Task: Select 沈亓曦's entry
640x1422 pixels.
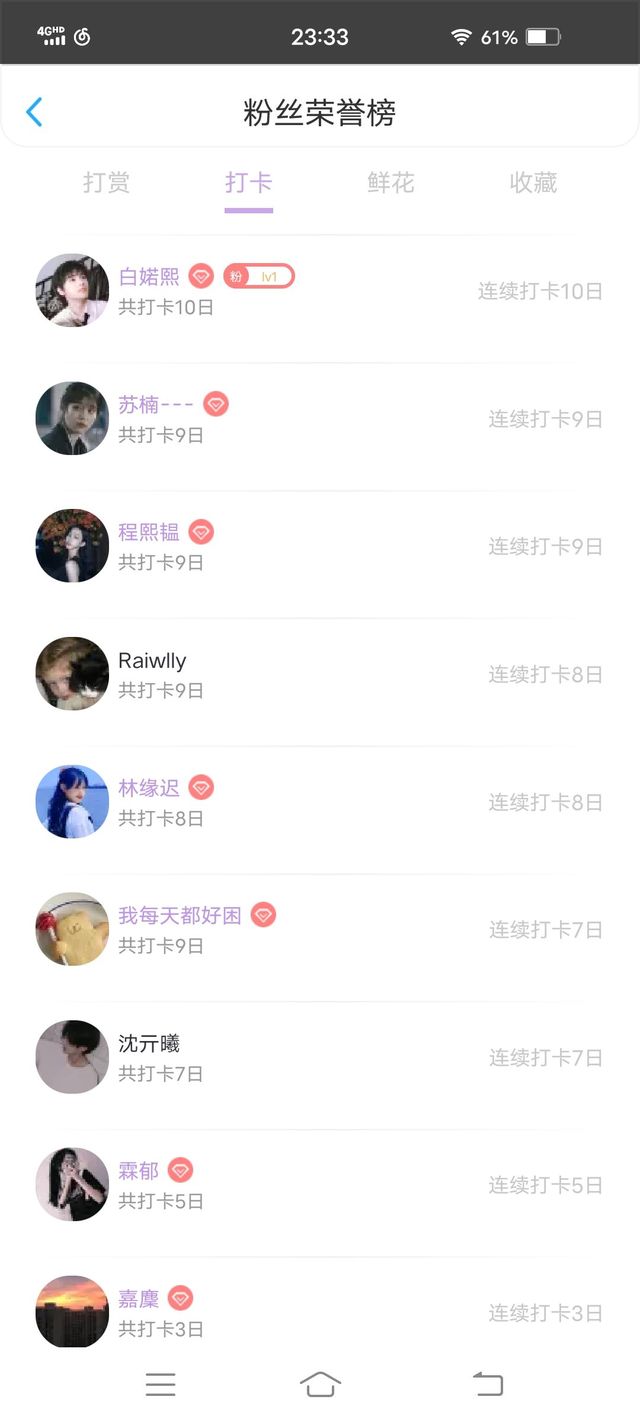Action: 320,1058
